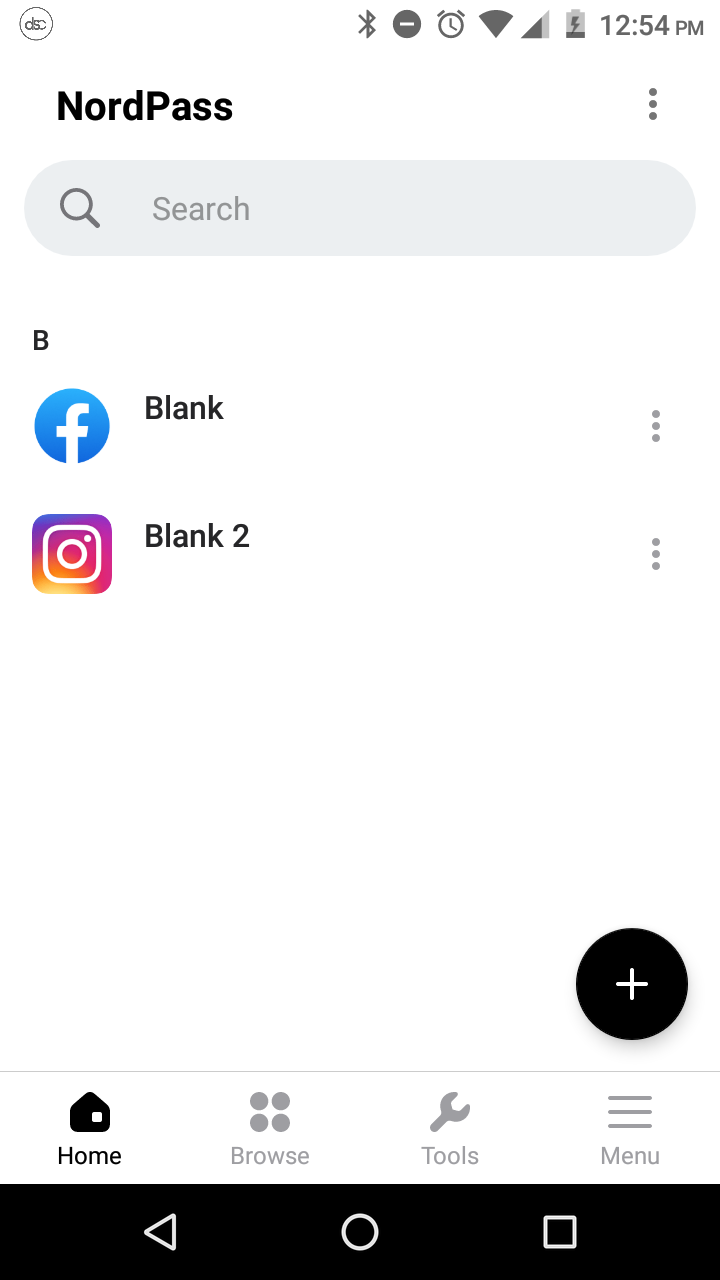Add a new item with plus button
The width and height of the screenshot is (720, 1280).
tap(632, 984)
